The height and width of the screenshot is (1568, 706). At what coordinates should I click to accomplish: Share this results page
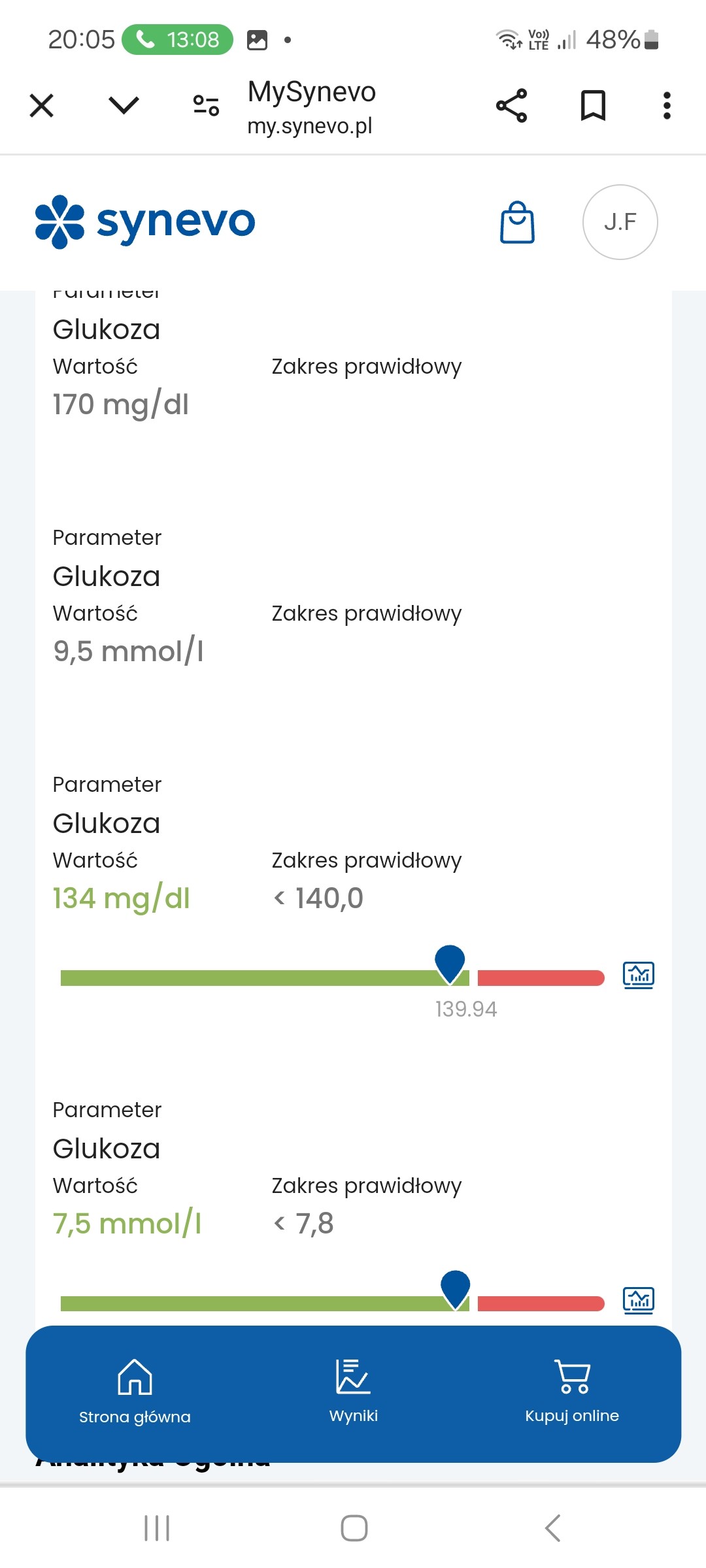click(x=511, y=105)
